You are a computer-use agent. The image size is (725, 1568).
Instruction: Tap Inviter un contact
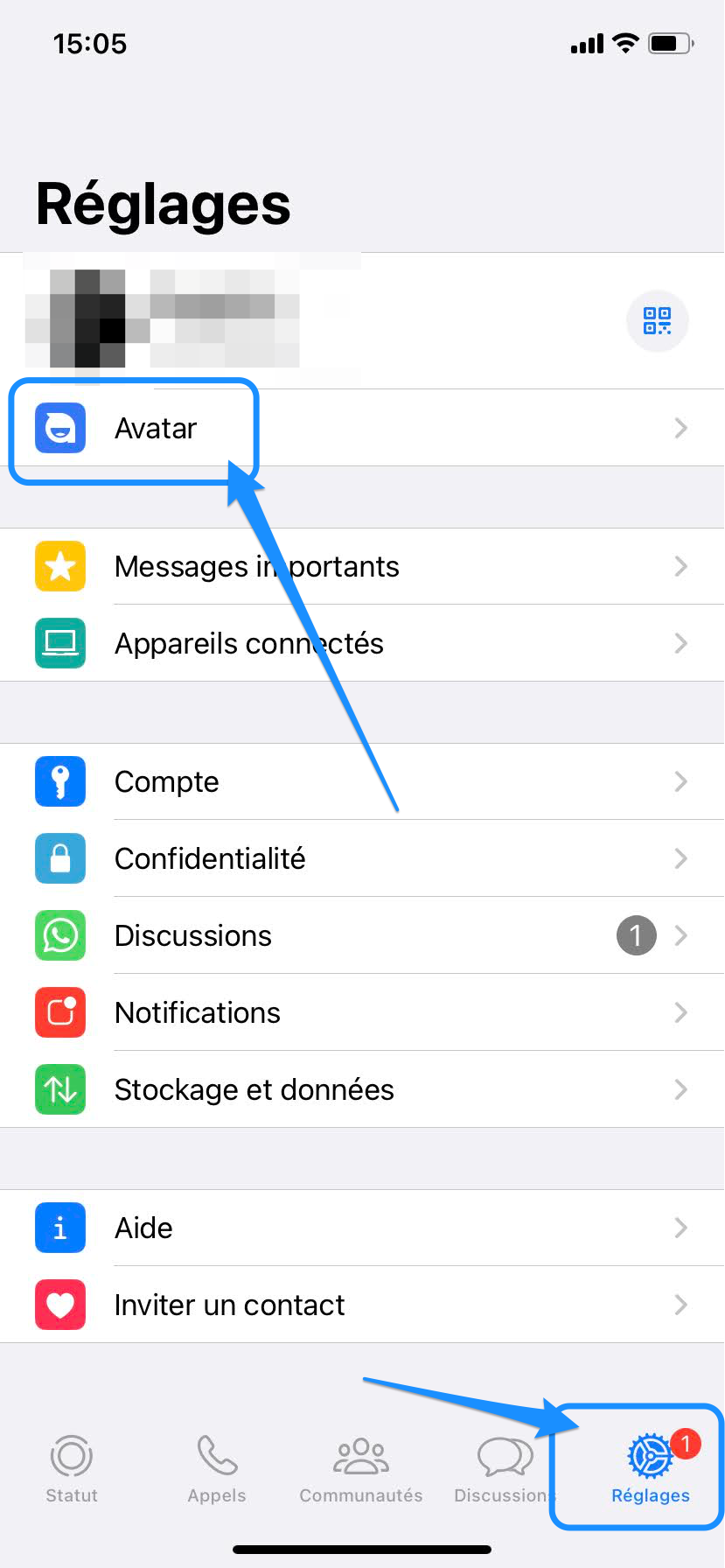pyautogui.click(x=362, y=1305)
